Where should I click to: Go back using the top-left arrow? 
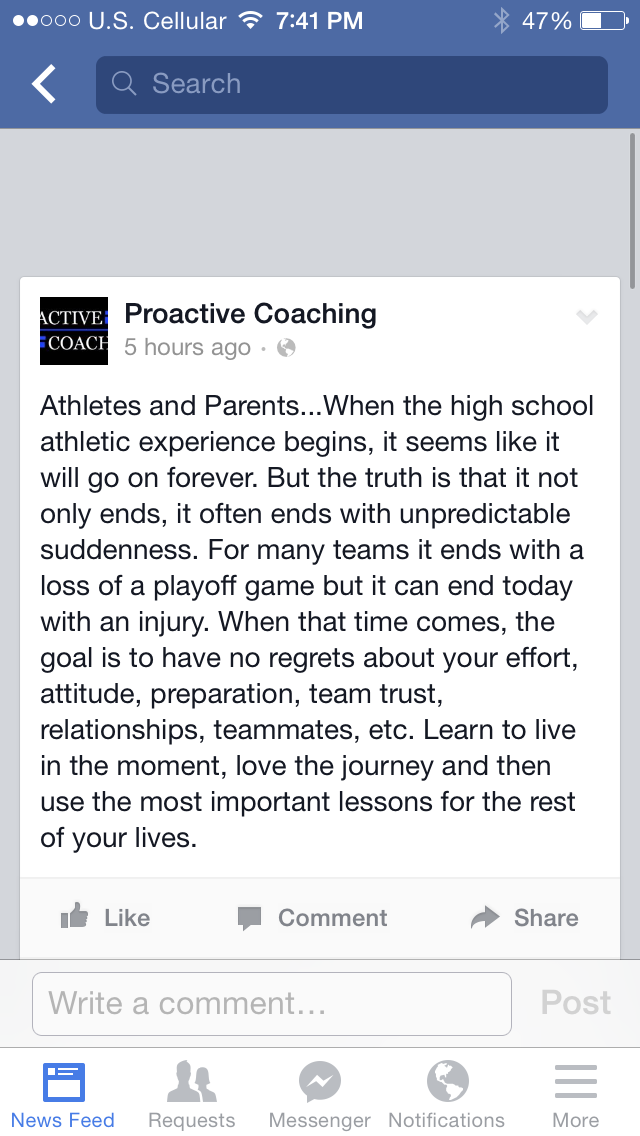44,84
